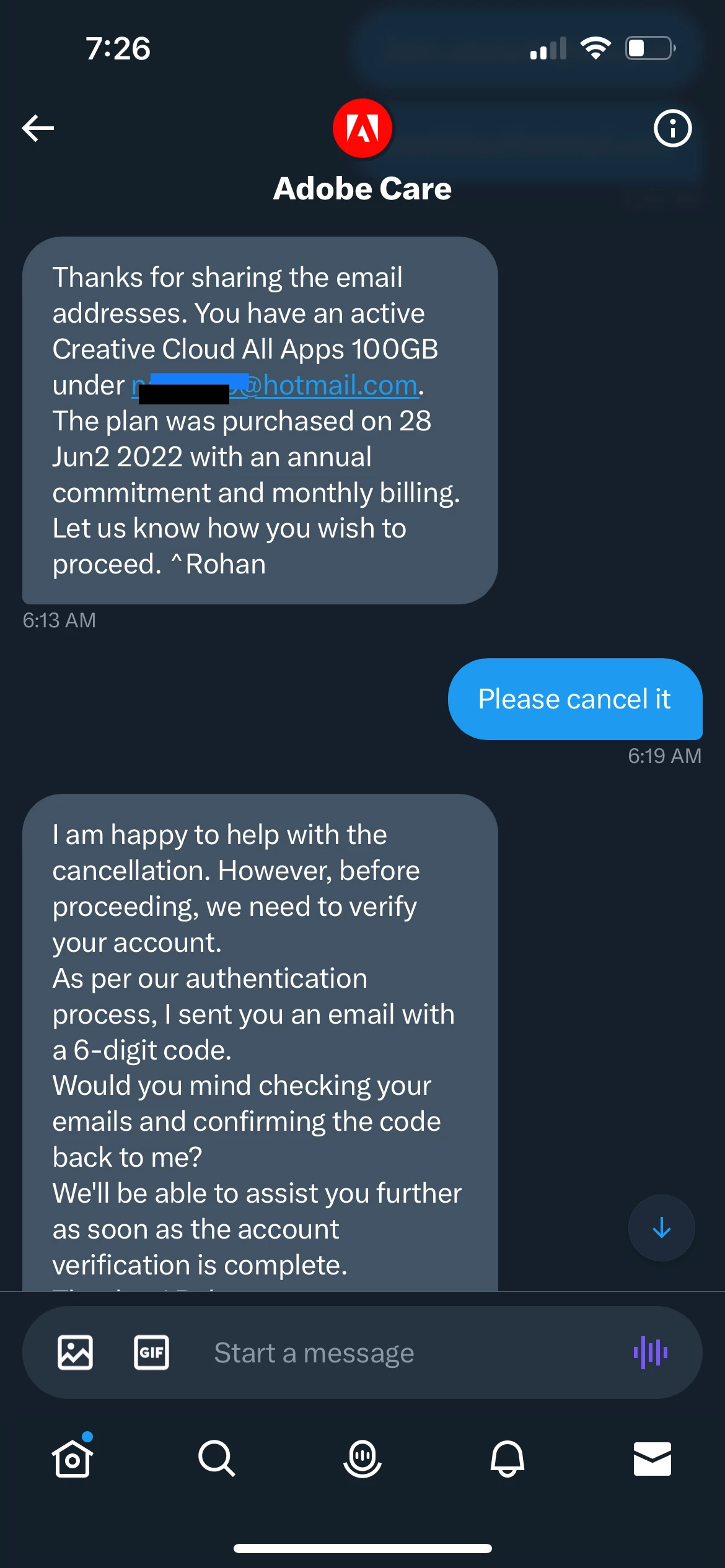Add a GIF to the message
725x1568 pixels.
[x=151, y=1352]
